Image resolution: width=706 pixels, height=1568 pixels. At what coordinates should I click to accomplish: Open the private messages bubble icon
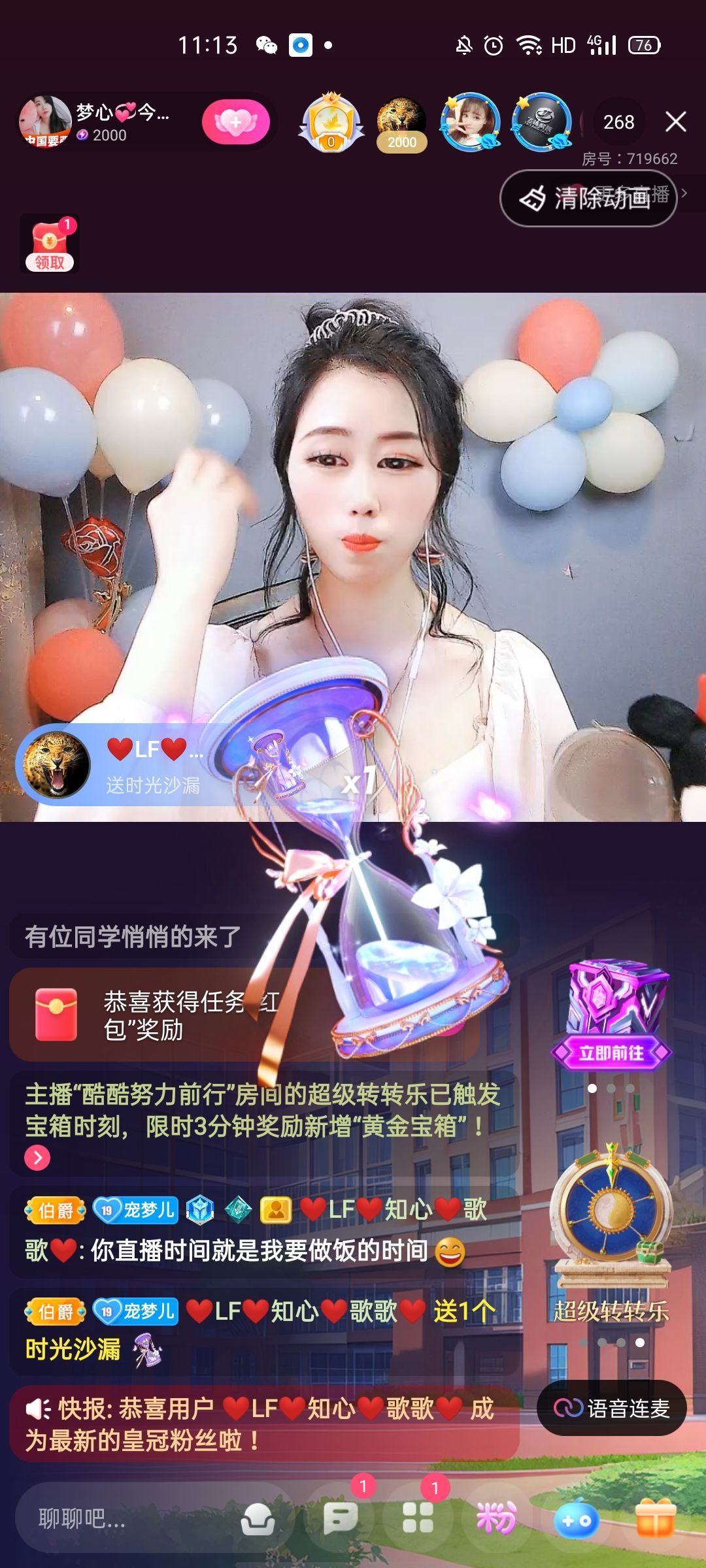point(341,1519)
